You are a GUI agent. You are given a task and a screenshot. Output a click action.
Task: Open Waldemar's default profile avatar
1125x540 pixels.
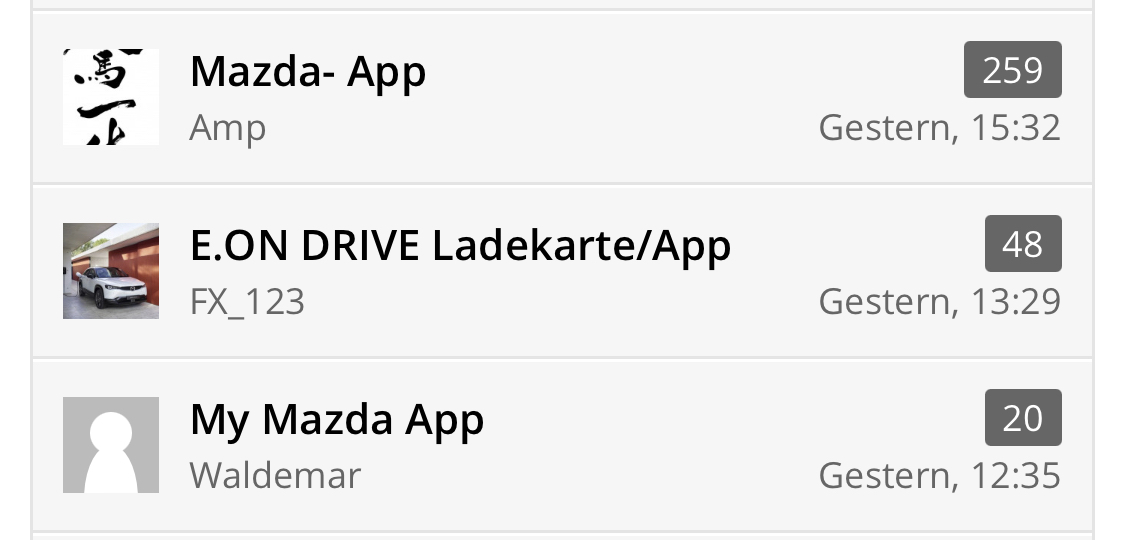coord(111,445)
